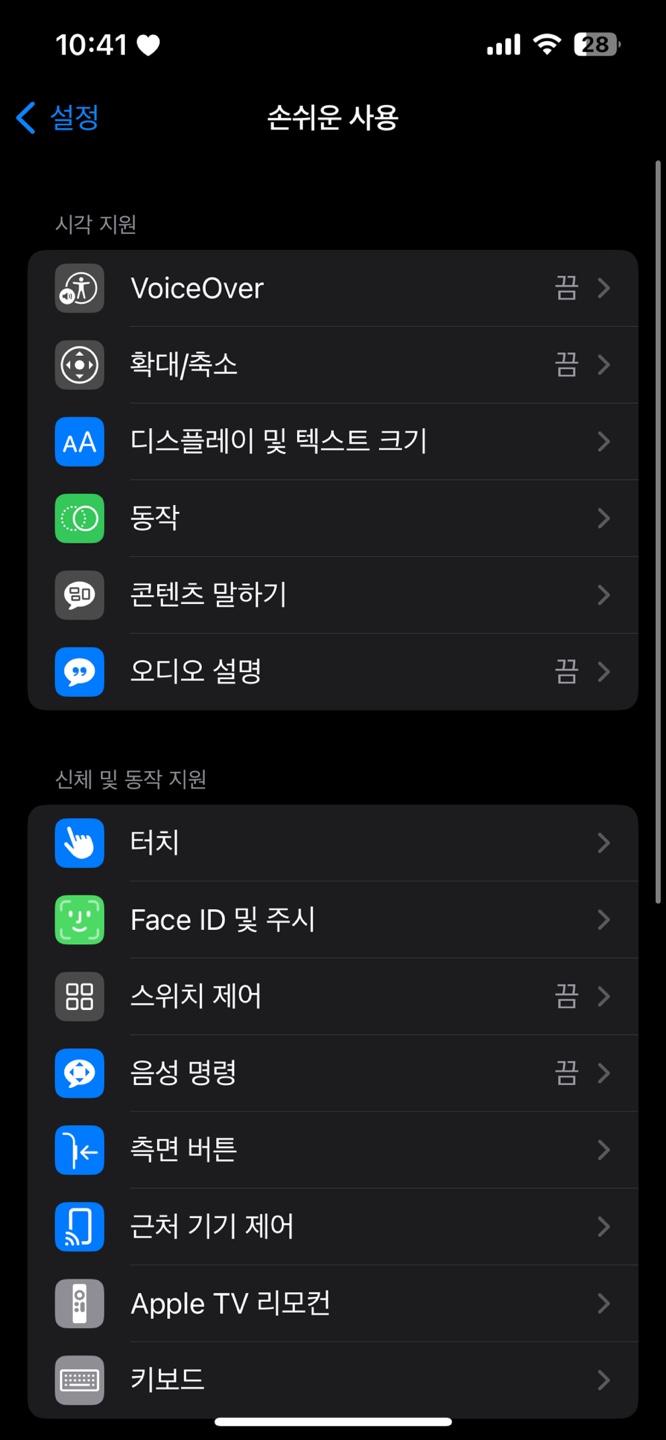Viewport: 666px width, 1440px height.
Task: Open 스위치 제어 settings
Action: coord(332,996)
